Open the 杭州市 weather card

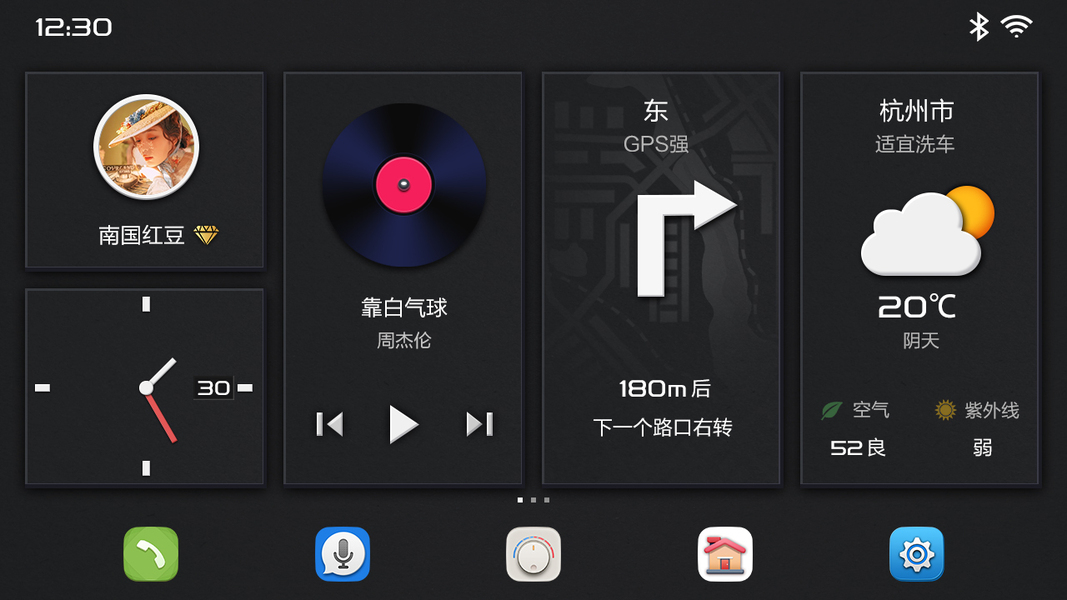919,278
